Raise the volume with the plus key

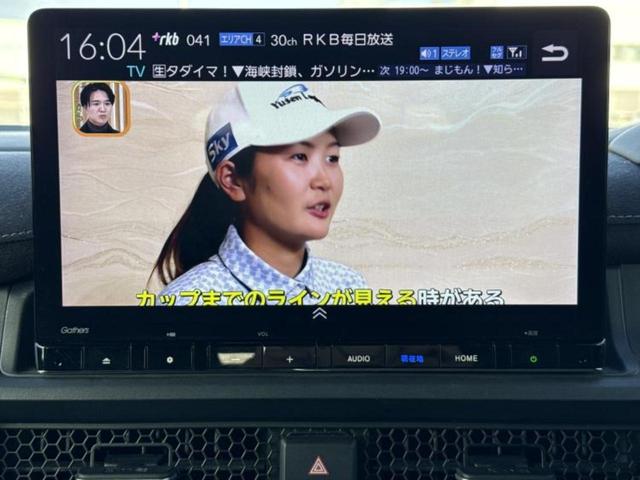tap(290, 359)
